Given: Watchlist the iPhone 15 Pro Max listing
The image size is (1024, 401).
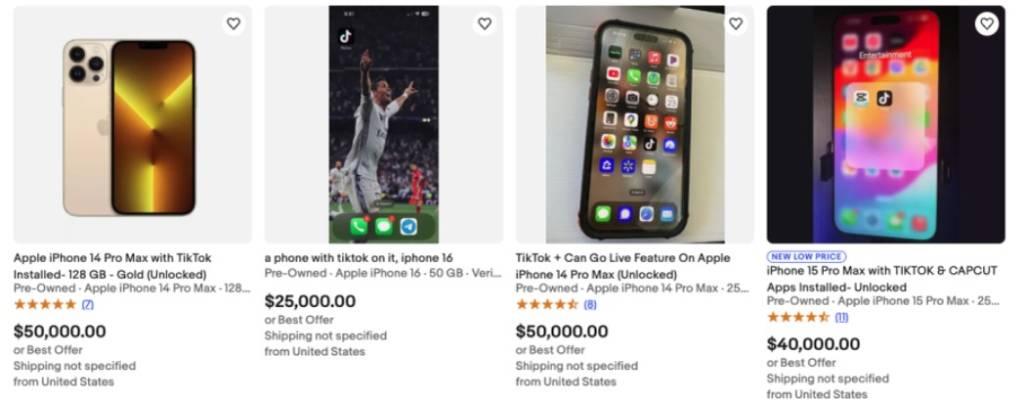Looking at the screenshot, I should pos(987,24).
